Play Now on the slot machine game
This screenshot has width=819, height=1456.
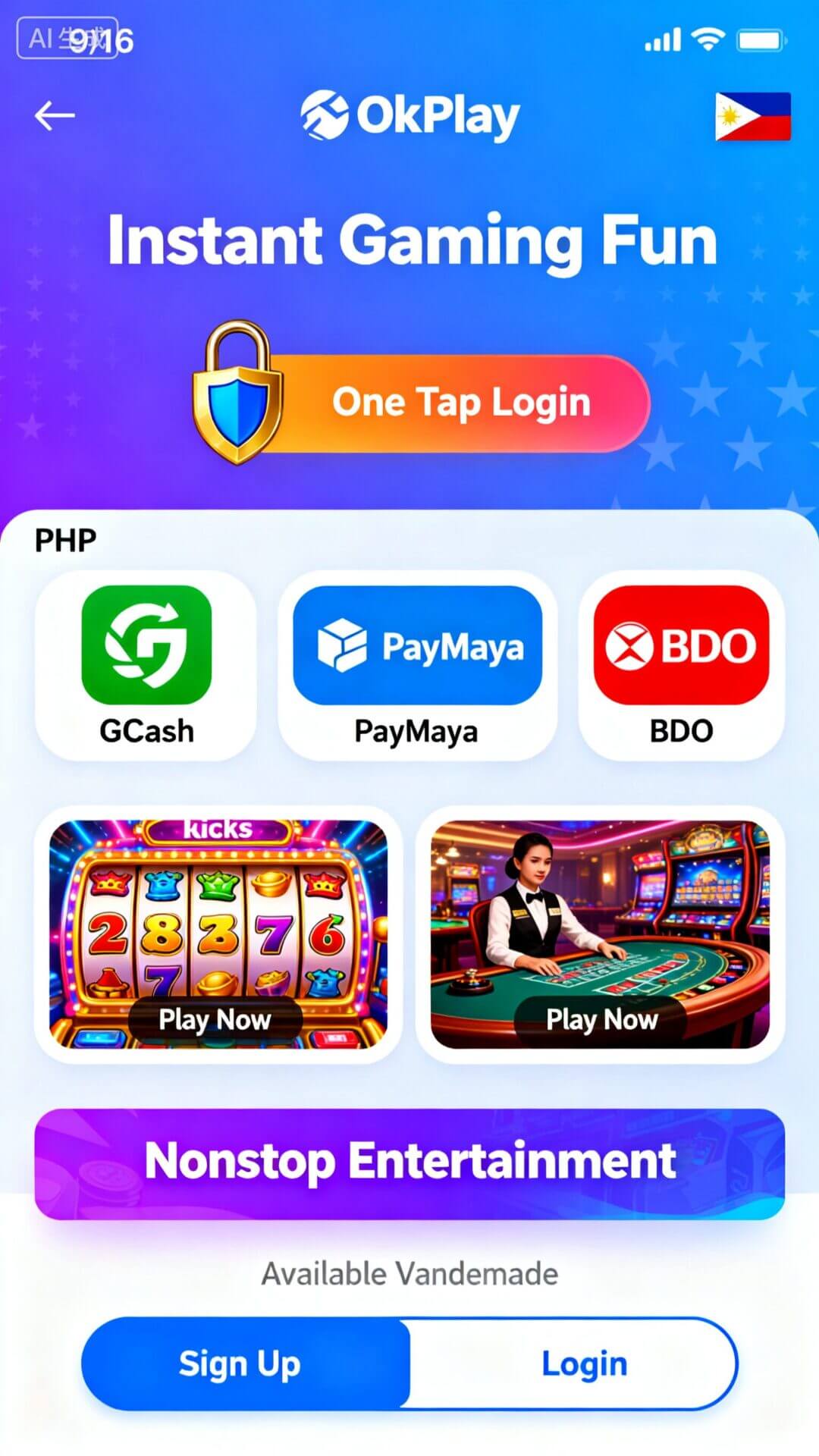(215, 1019)
